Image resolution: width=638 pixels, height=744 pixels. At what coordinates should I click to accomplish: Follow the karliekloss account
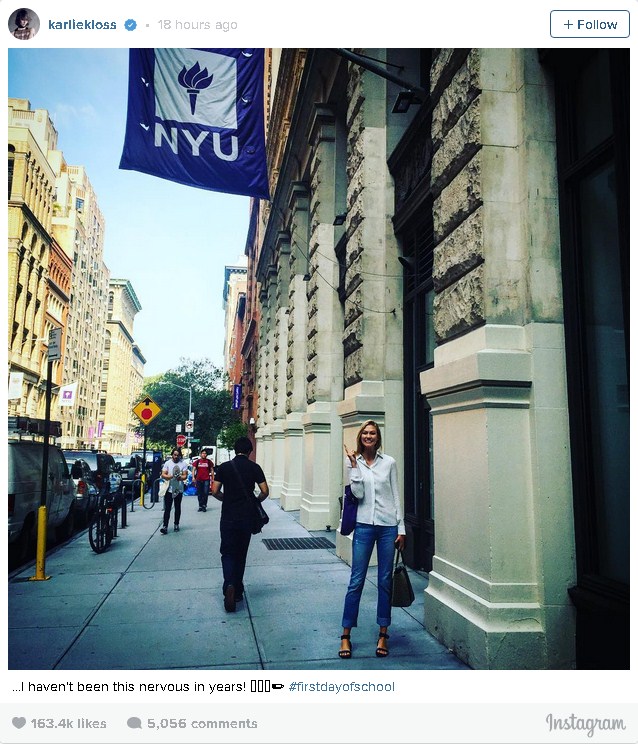click(x=589, y=24)
